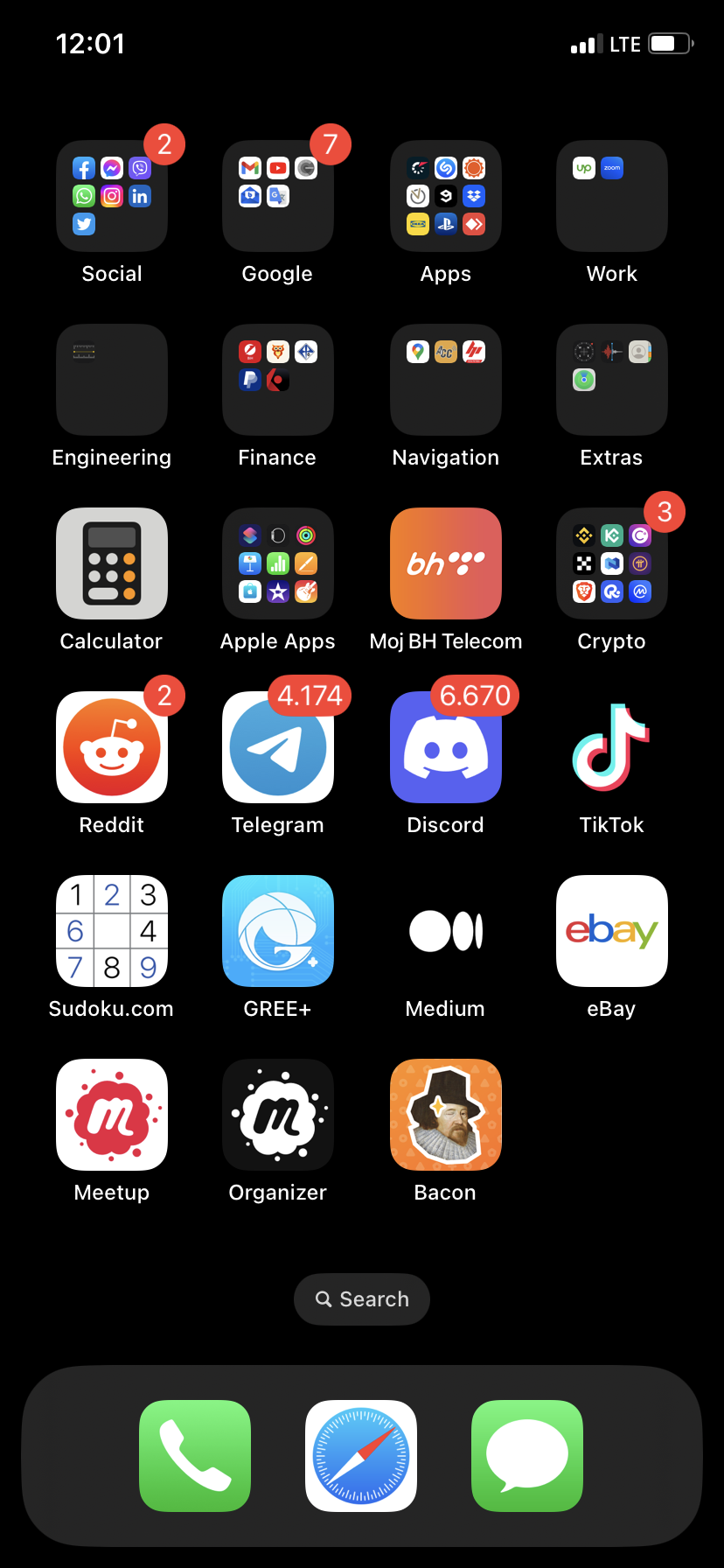Open the Navigation folder
This screenshot has height=1568, width=724.
click(446, 380)
